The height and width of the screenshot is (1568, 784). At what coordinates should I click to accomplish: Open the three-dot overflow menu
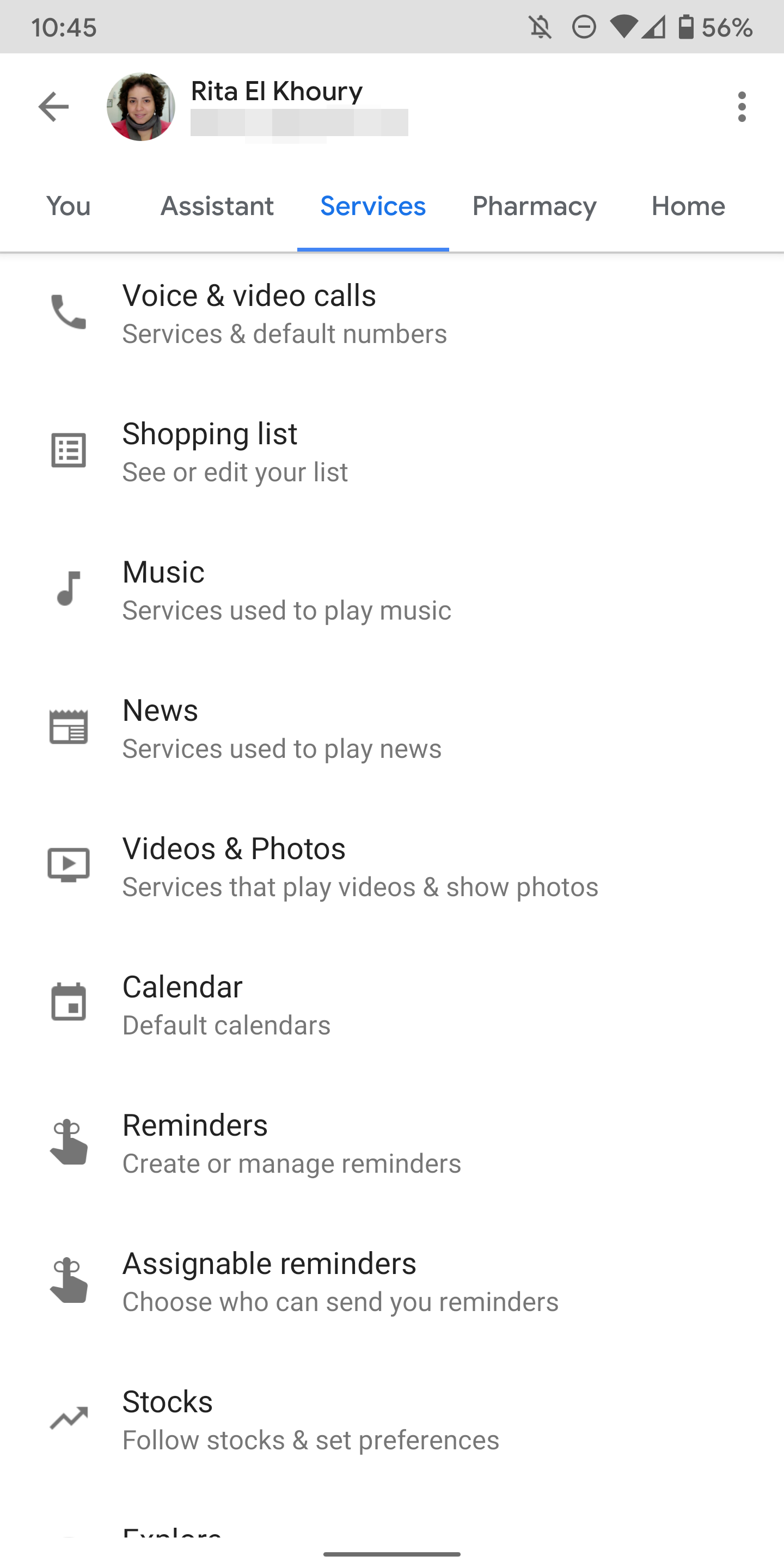pos(742,106)
